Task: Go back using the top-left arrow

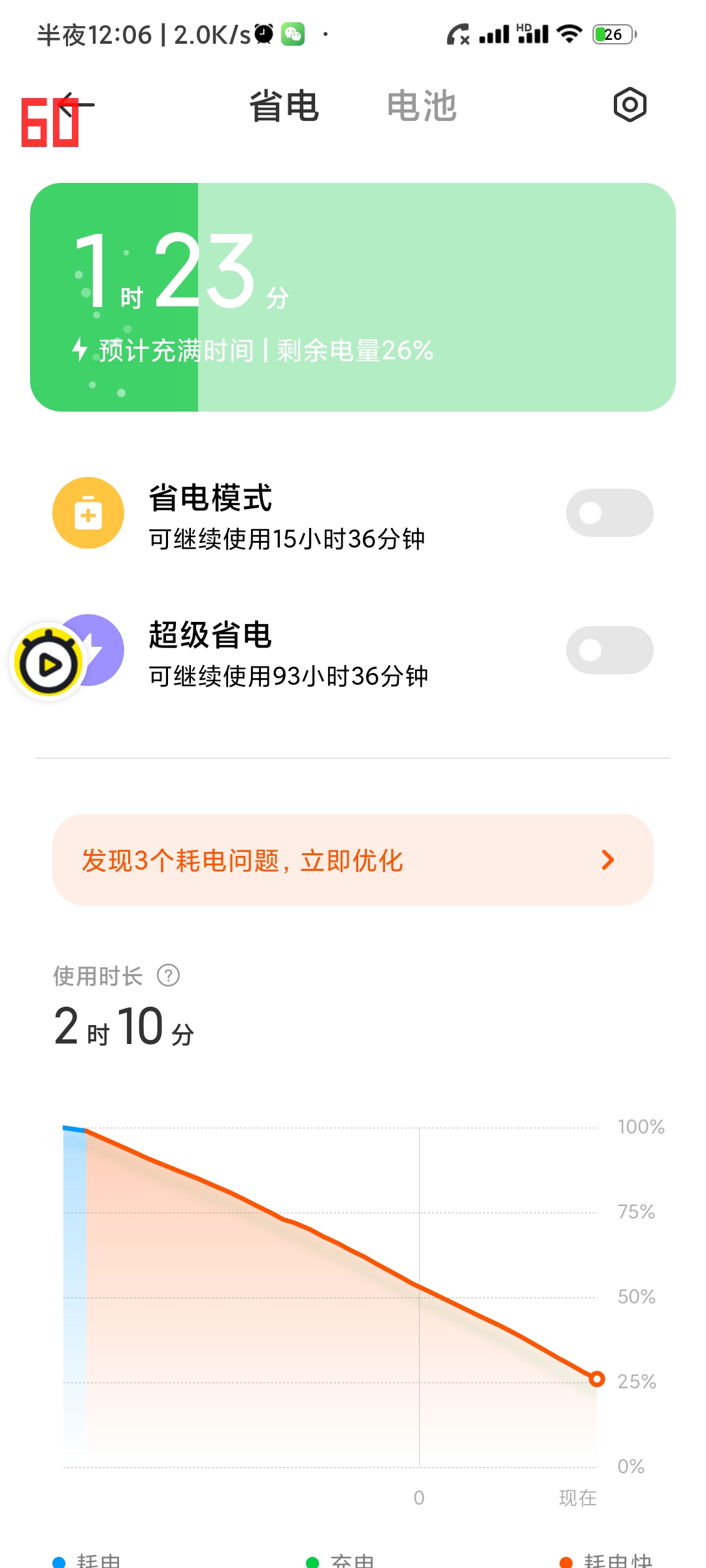Action: [76, 105]
